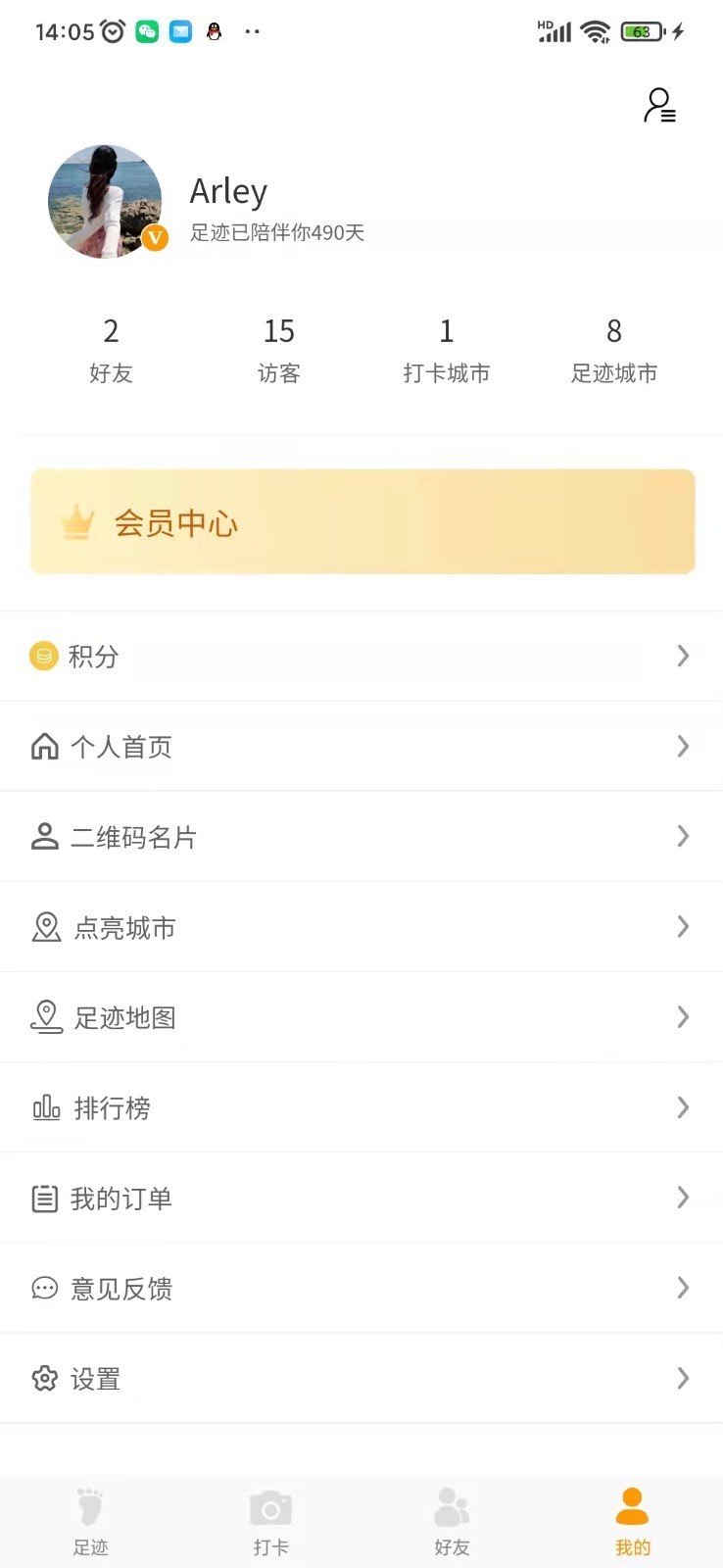
Task: Open the 我的订单 document icon
Action: (x=44, y=1197)
